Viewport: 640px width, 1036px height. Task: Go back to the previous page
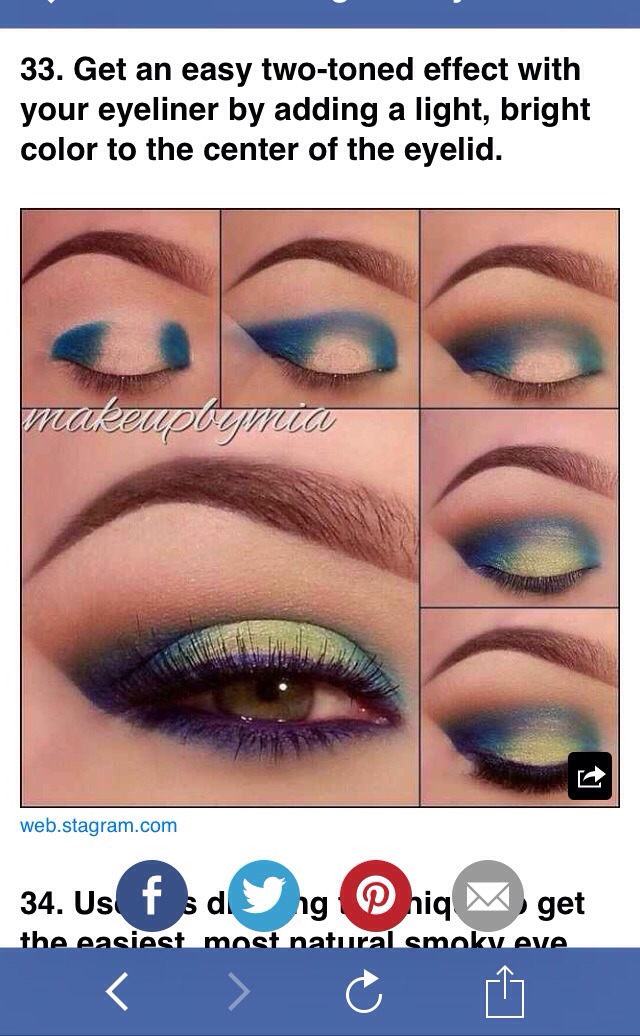[x=117, y=992]
